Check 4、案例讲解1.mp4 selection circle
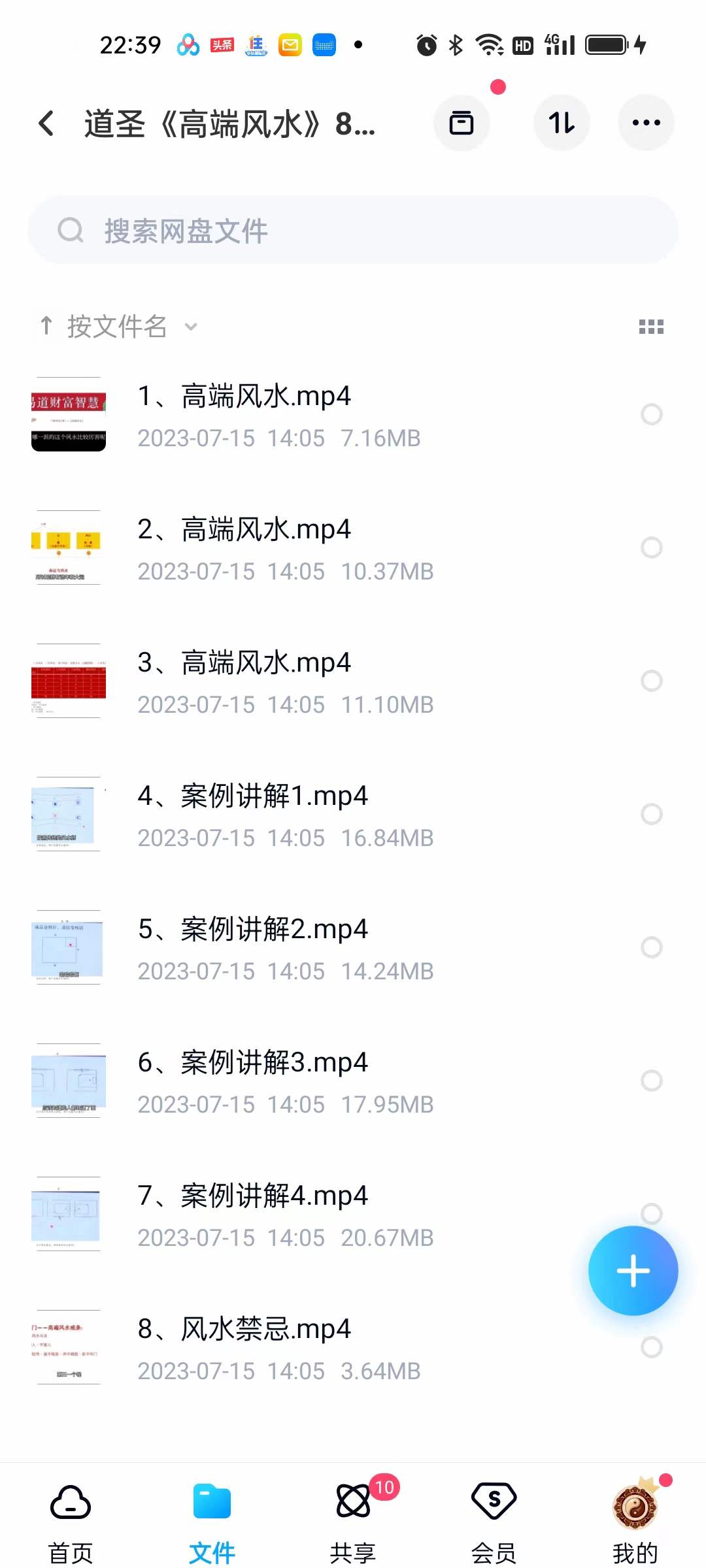706x1568 pixels. (x=652, y=815)
